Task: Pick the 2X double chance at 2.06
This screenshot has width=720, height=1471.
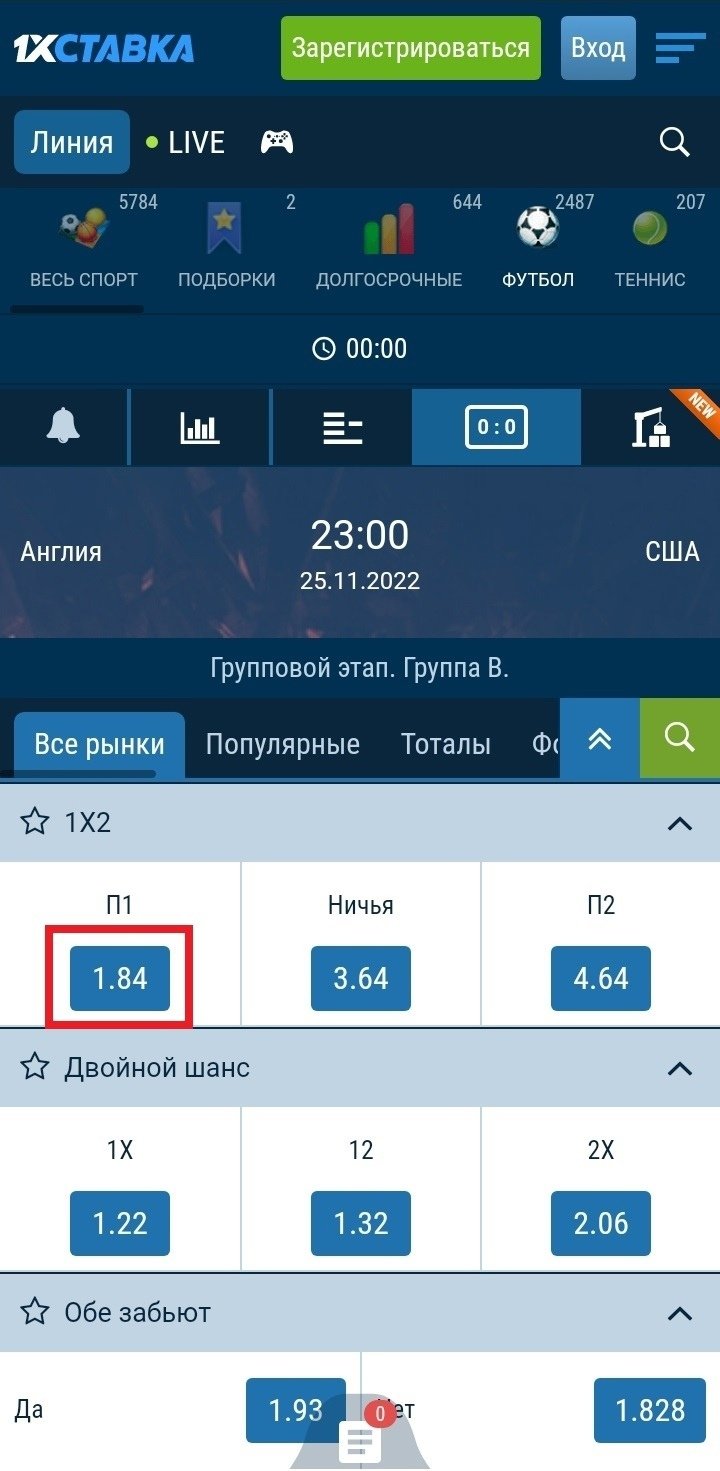Action: (600, 1223)
